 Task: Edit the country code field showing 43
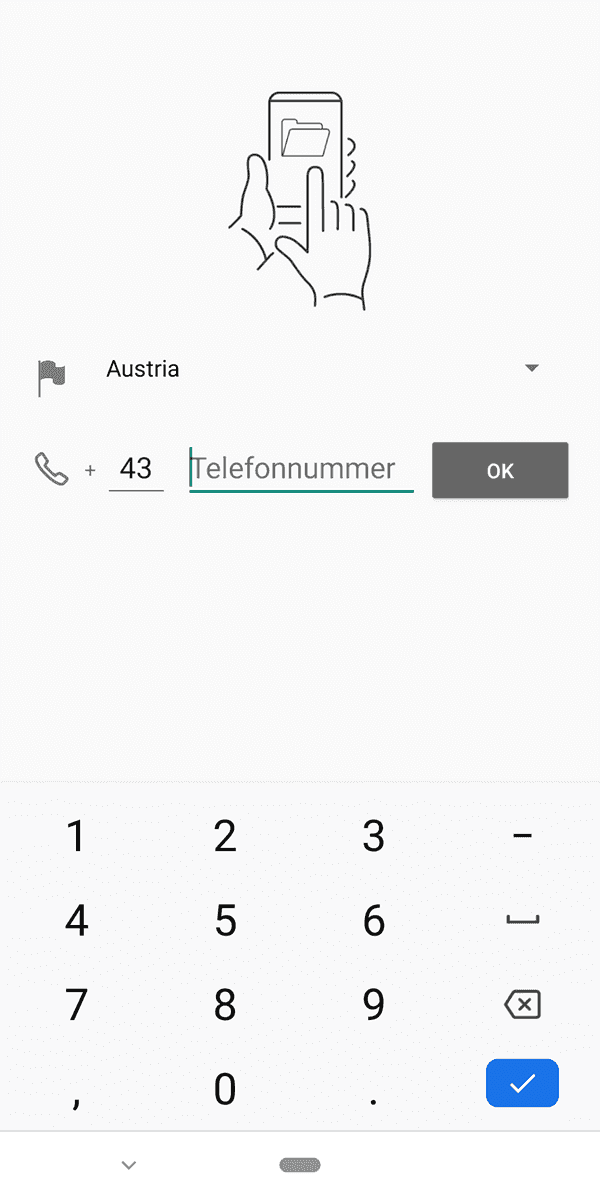point(136,469)
